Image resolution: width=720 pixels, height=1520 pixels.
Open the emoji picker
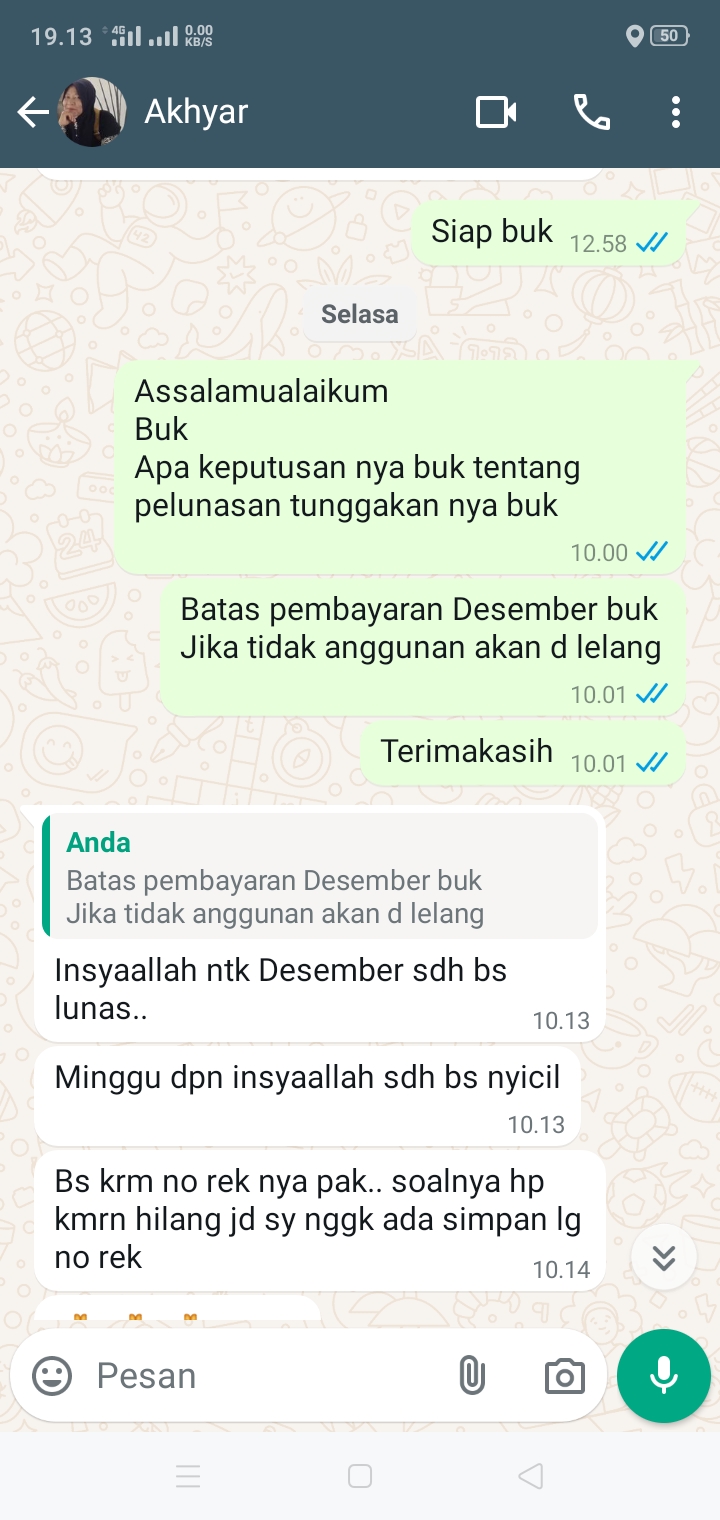click(x=52, y=1376)
